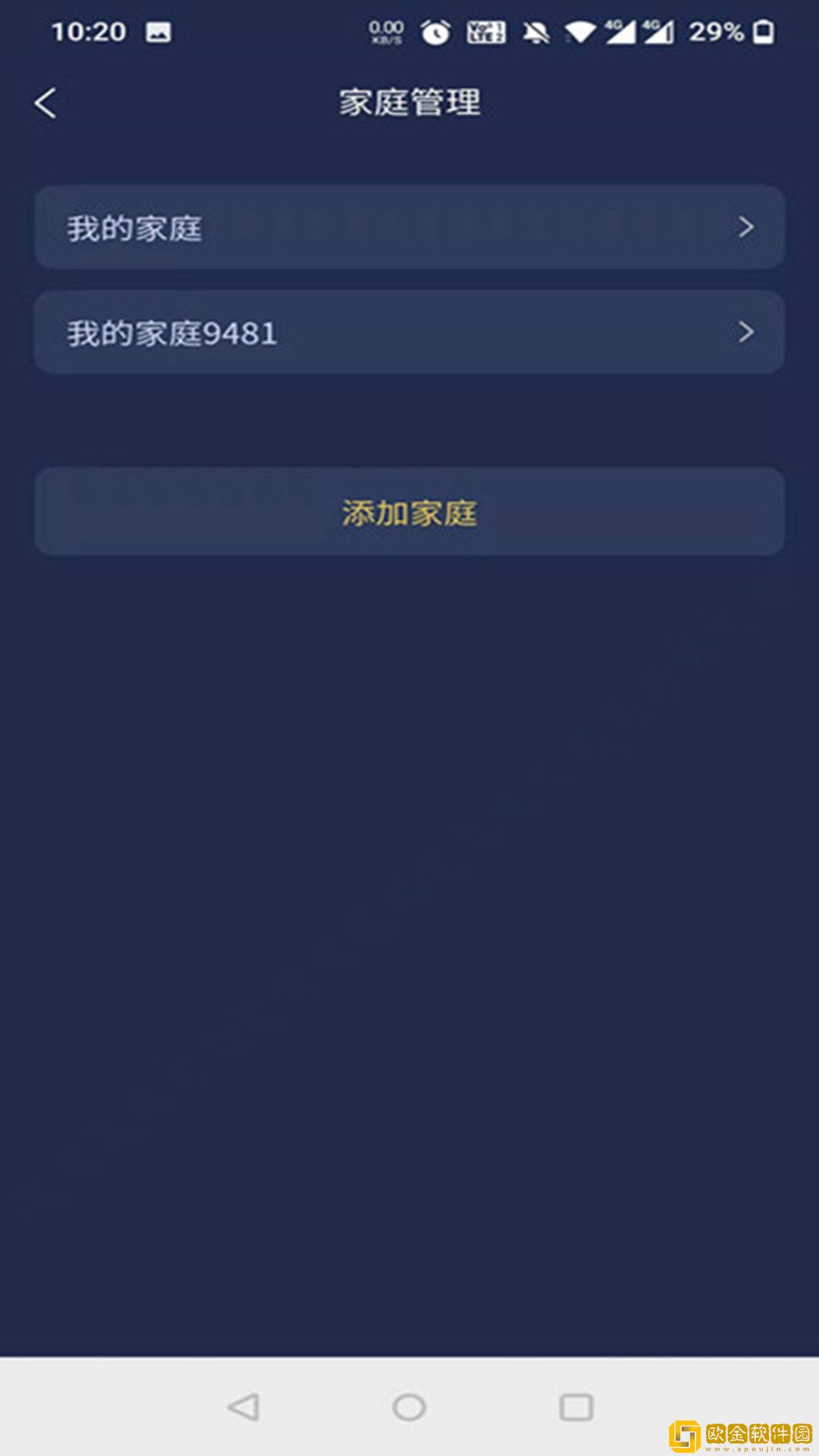Tap the system home button
The image size is (819, 1456).
[x=409, y=1407]
